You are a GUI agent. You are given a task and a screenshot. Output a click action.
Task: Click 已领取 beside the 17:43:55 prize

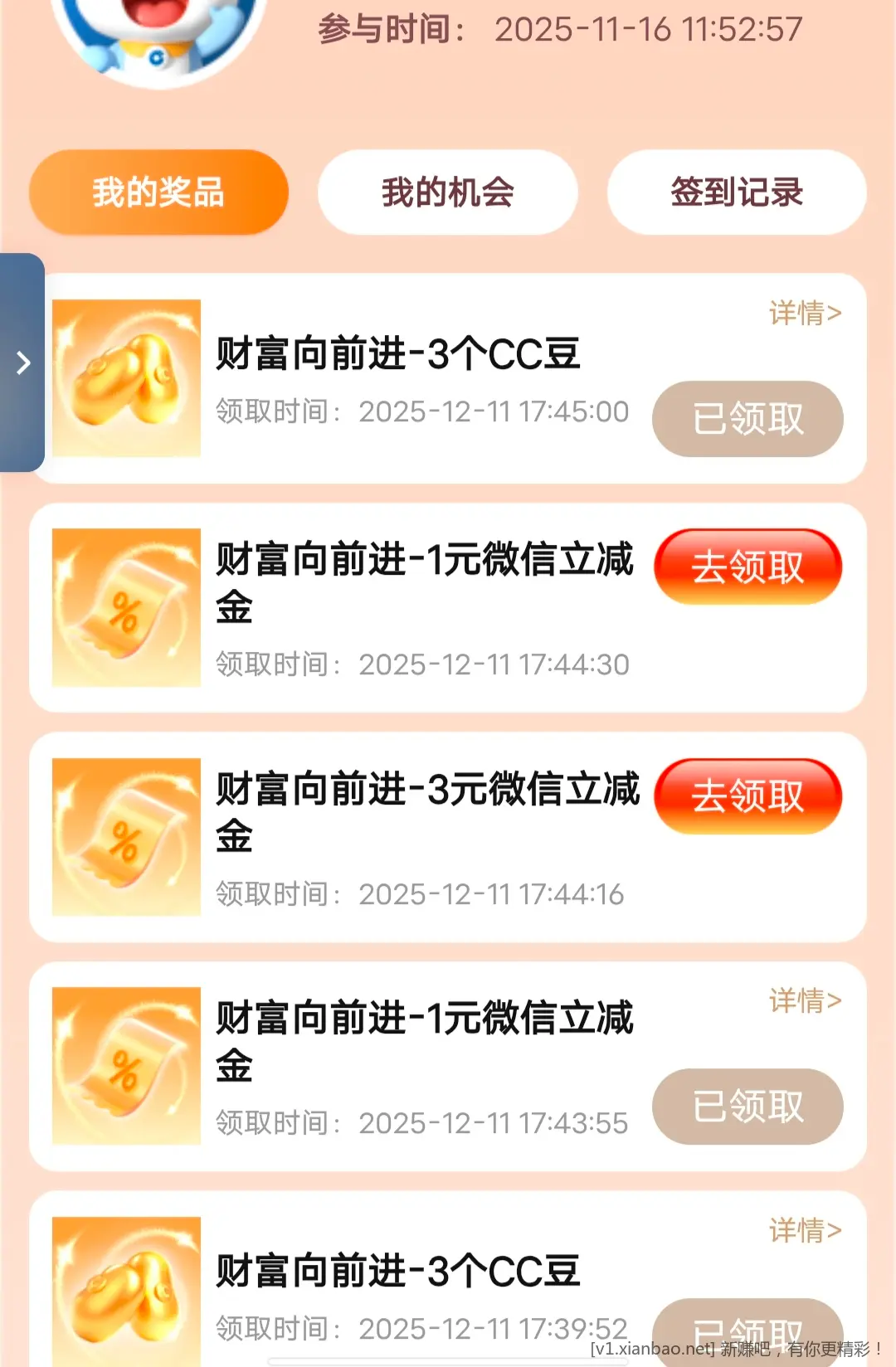tap(747, 1107)
